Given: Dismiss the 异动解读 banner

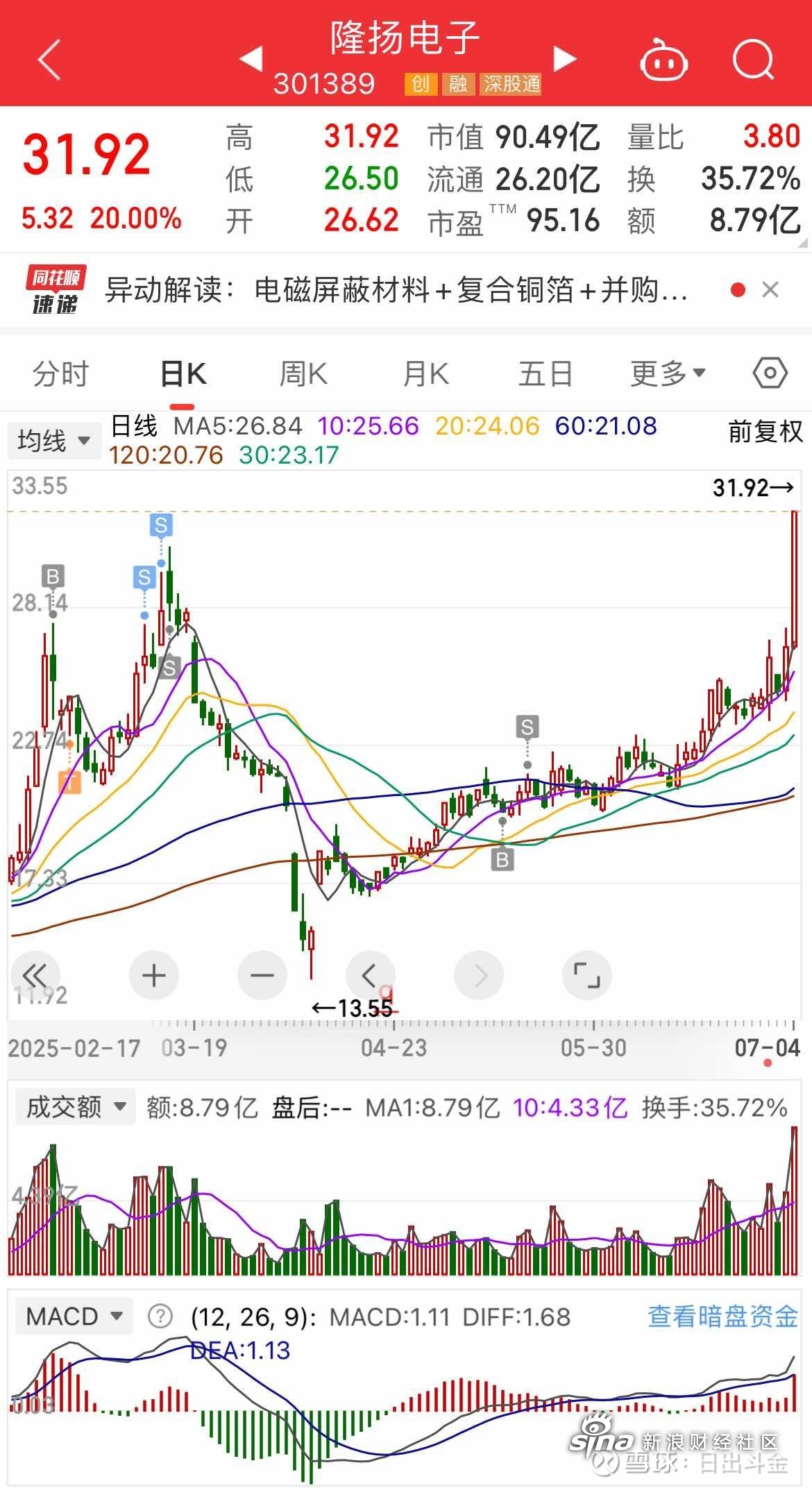Looking at the screenshot, I should tap(770, 289).
